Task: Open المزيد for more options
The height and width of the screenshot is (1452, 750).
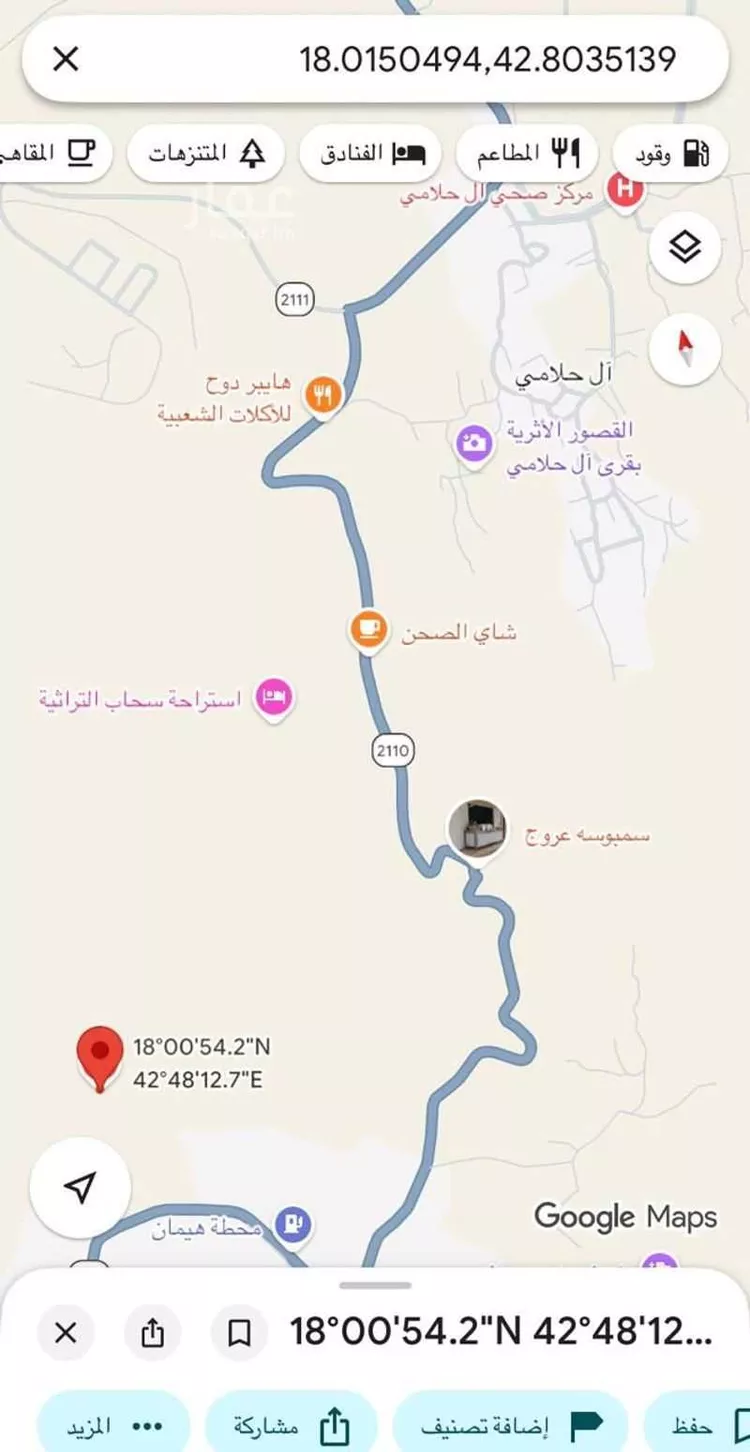Action: point(112,1423)
